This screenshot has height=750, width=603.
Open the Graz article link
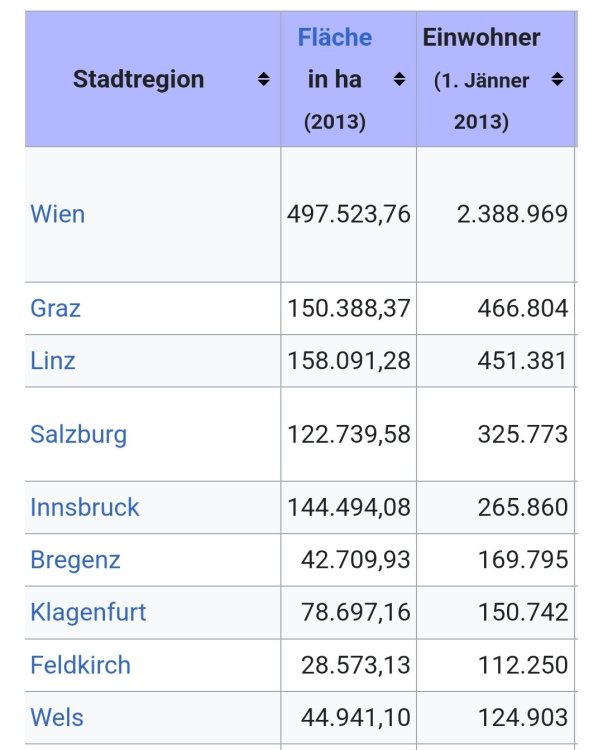tap(56, 308)
